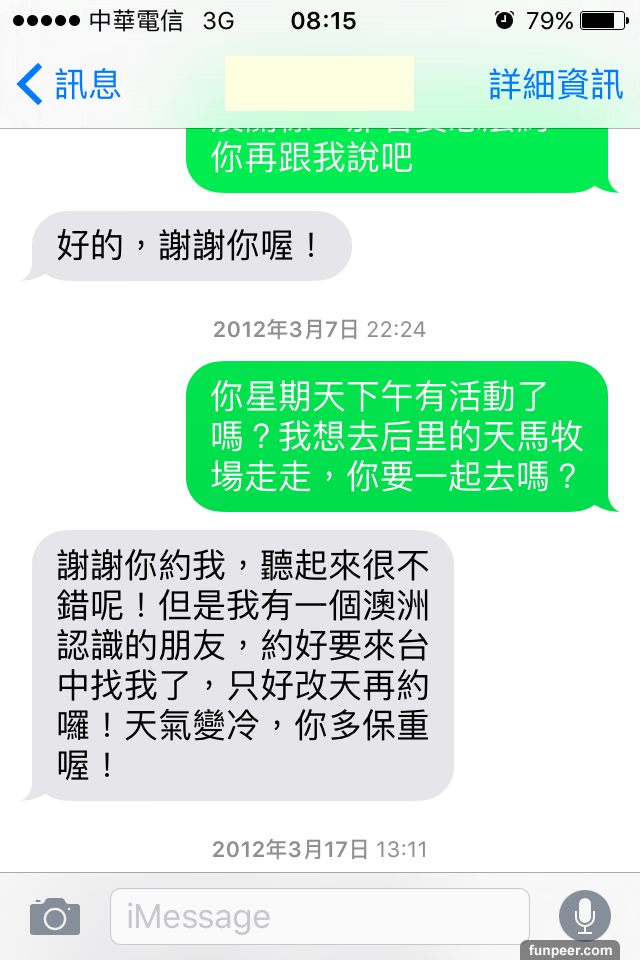
Task: Record a voice message with the microphone
Action: tap(584, 914)
